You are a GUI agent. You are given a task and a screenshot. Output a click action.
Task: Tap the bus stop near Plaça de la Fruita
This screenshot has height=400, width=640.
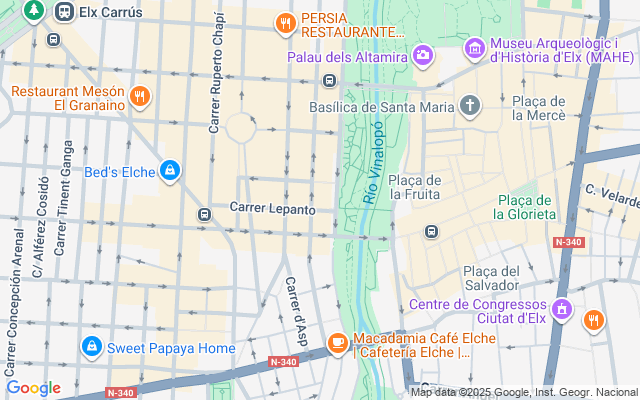click(x=431, y=232)
